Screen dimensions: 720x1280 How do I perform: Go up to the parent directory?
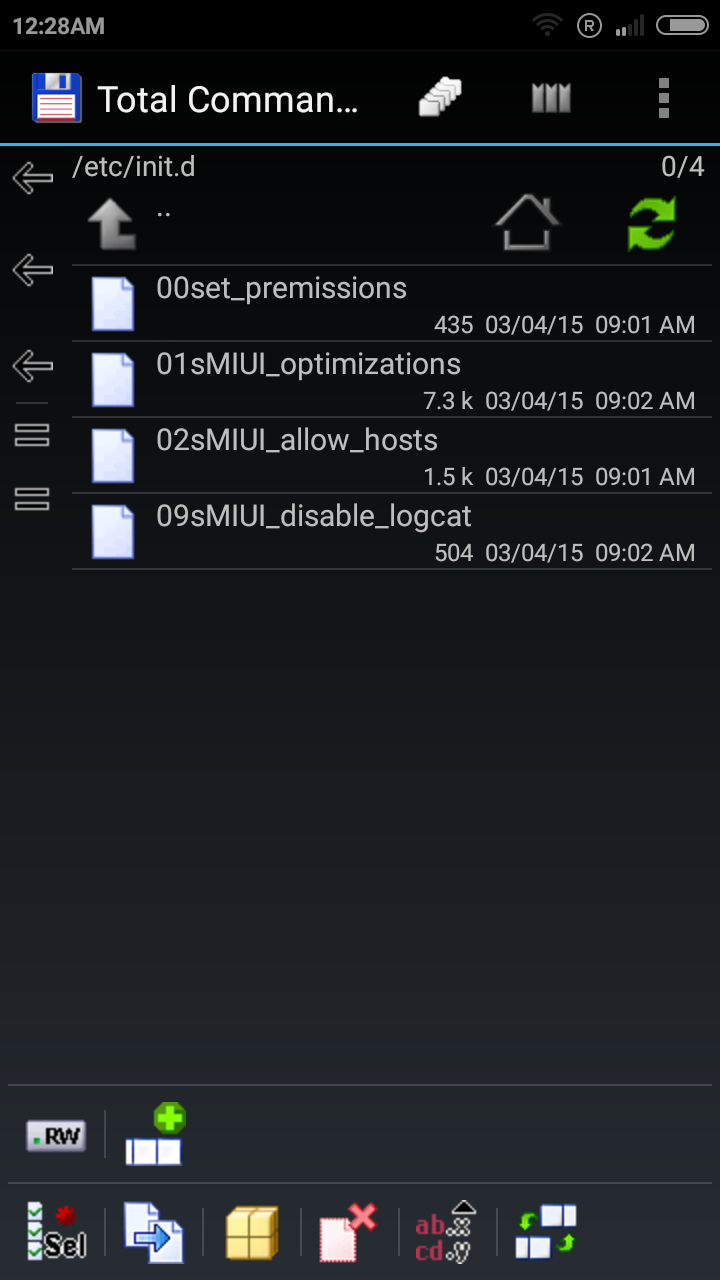point(112,223)
